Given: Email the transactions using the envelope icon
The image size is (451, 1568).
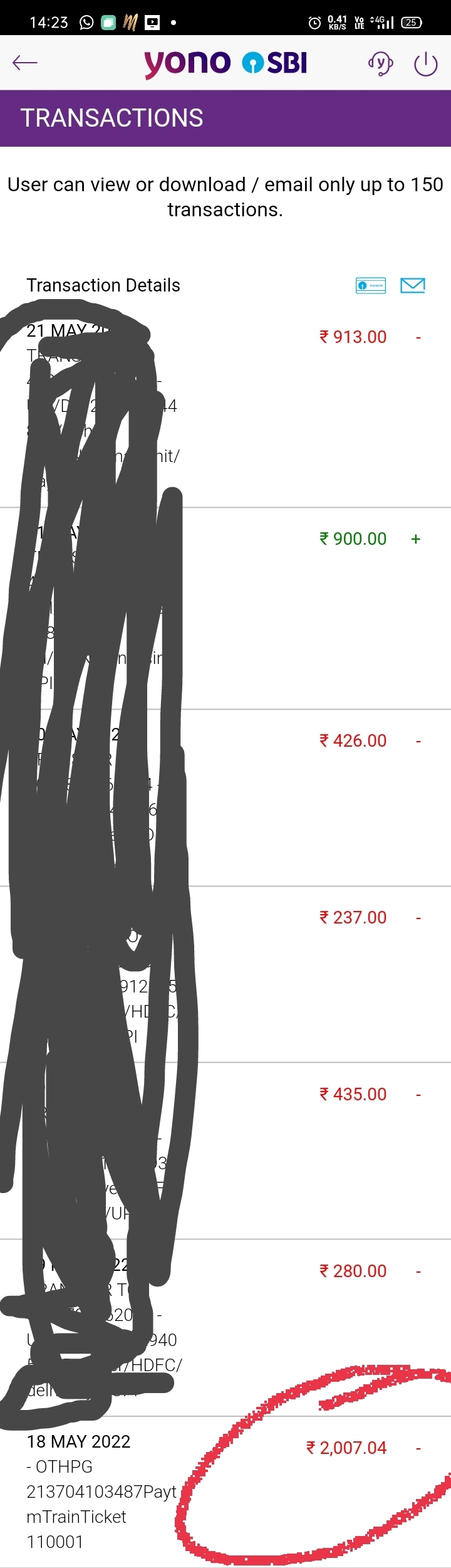Looking at the screenshot, I should pyautogui.click(x=413, y=285).
